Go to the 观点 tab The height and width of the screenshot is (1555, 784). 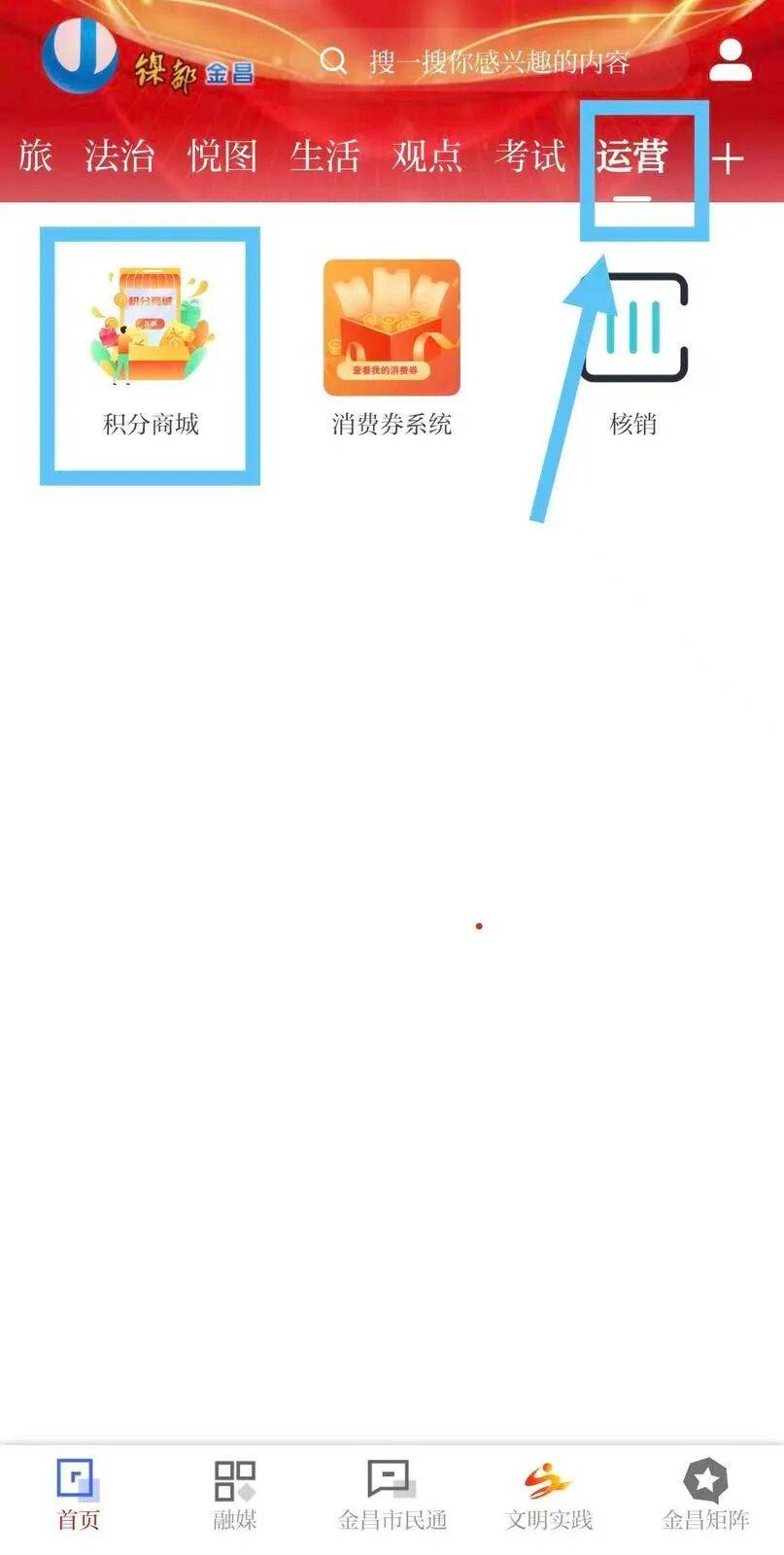(x=426, y=155)
